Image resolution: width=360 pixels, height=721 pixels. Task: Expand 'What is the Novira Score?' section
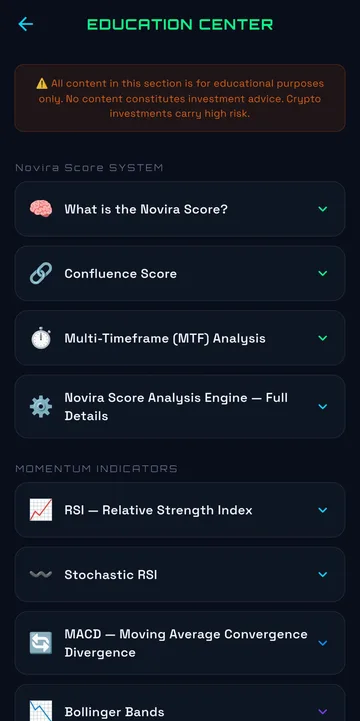(180, 209)
